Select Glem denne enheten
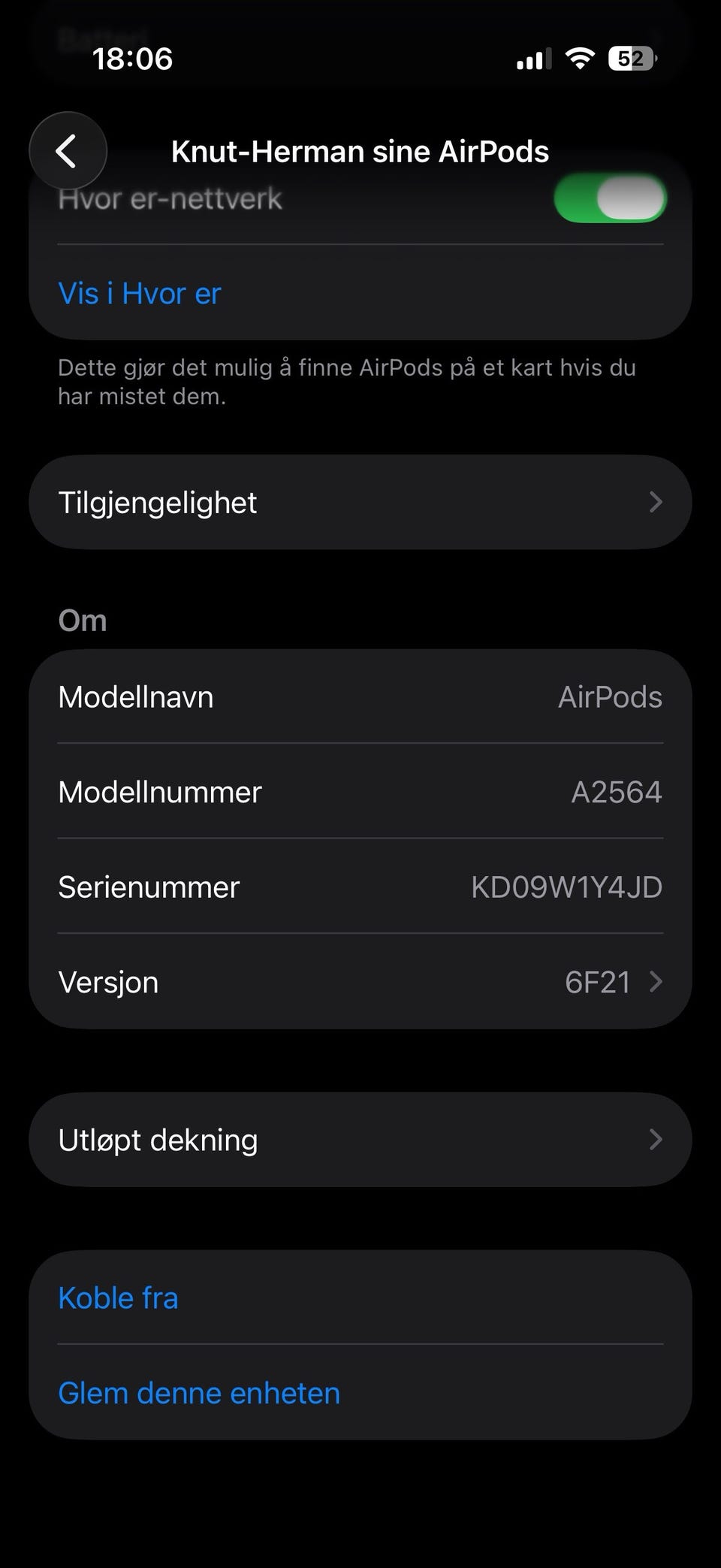721x1568 pixels. pos(199,1393)
